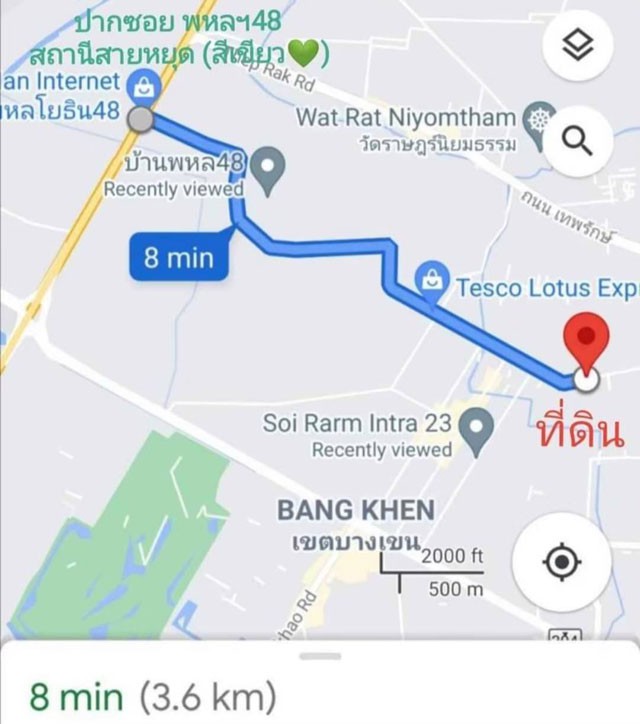
Task: Open the map layers selector
Action: pyautogui.click(x=579, y=48)
